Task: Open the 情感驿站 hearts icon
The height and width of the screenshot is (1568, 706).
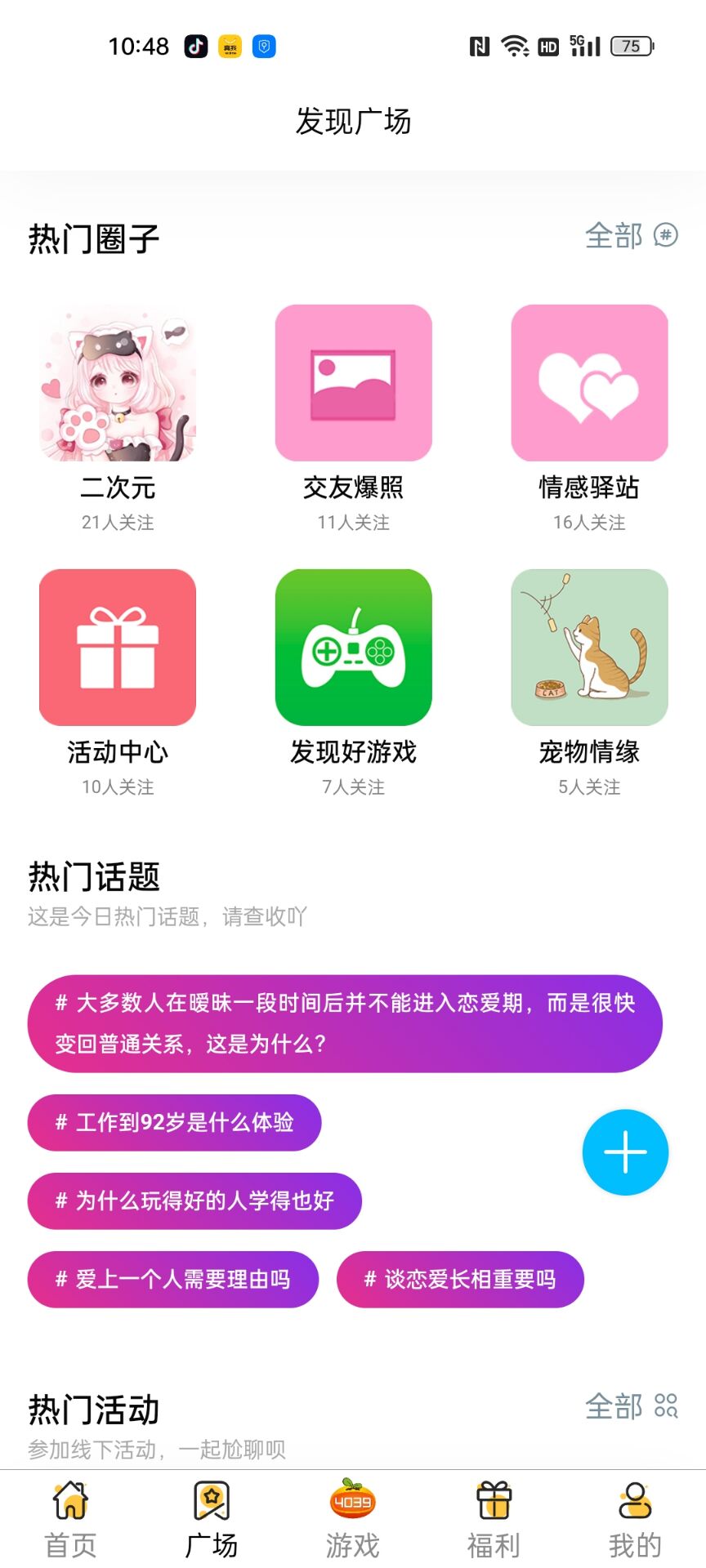Action: coord(589,384)
